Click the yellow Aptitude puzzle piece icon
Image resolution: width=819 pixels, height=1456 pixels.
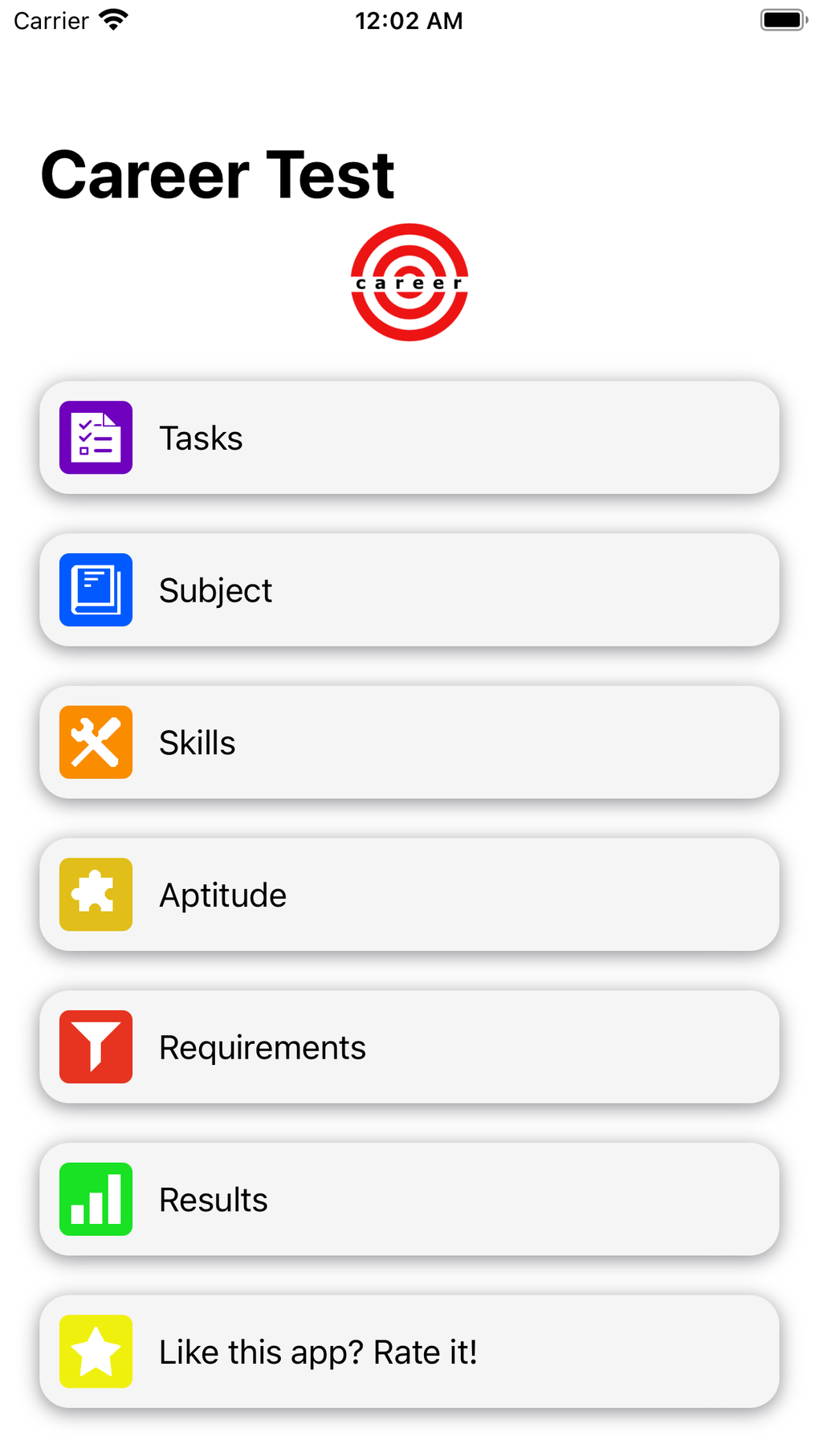click(96, 894)
